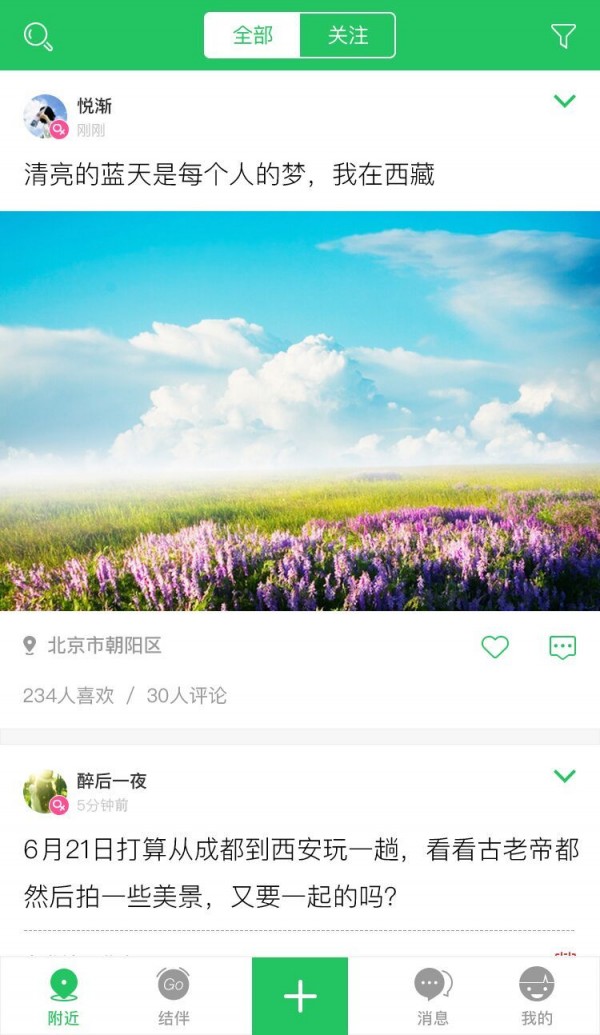The height and width of the screenshot is (1035, 600).
Task: Go to the 附近 tab
Action: coord(64,996)
